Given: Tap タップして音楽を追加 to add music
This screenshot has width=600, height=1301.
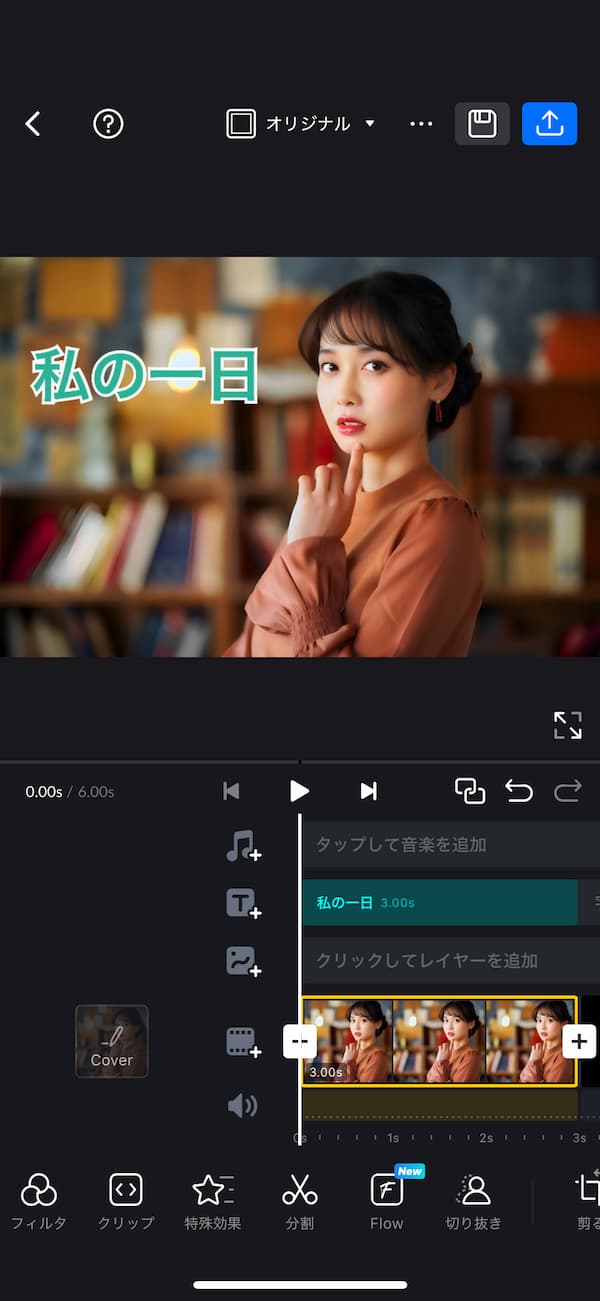Looking at the screenshot, I should [448, 845].
